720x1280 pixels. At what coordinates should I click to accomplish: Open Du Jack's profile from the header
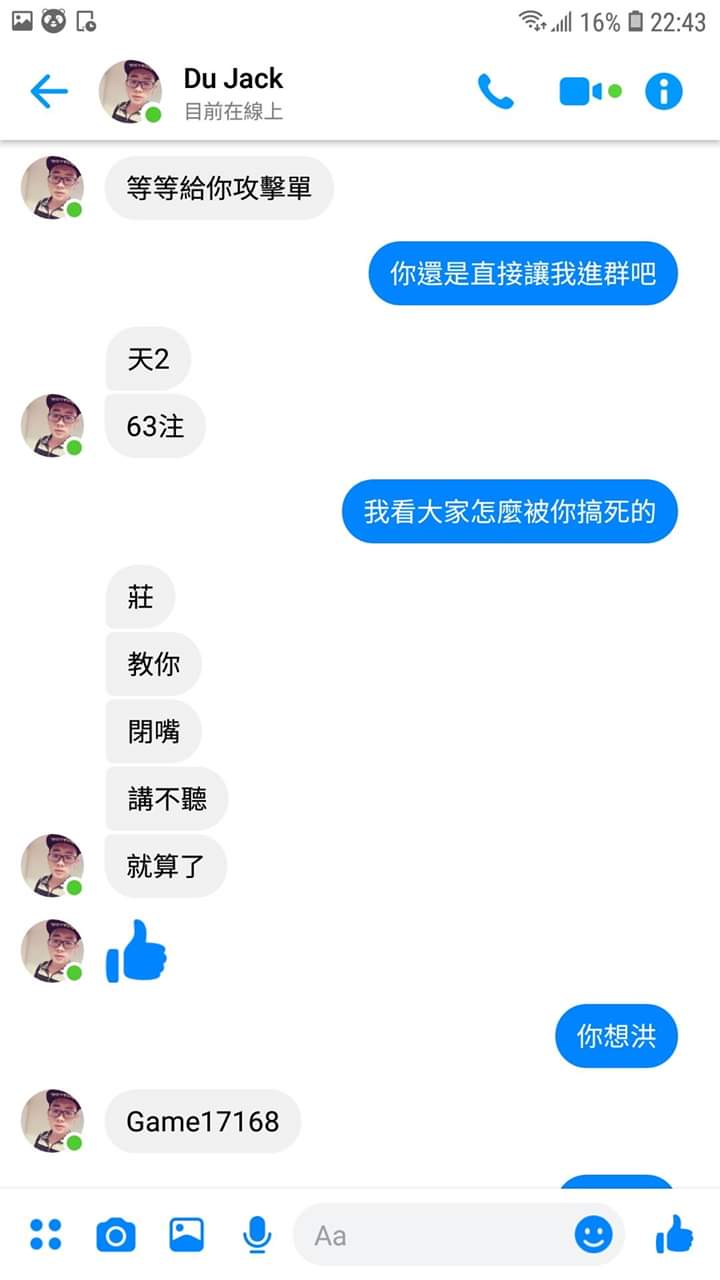pyautogui.click(x=232, y=92)
